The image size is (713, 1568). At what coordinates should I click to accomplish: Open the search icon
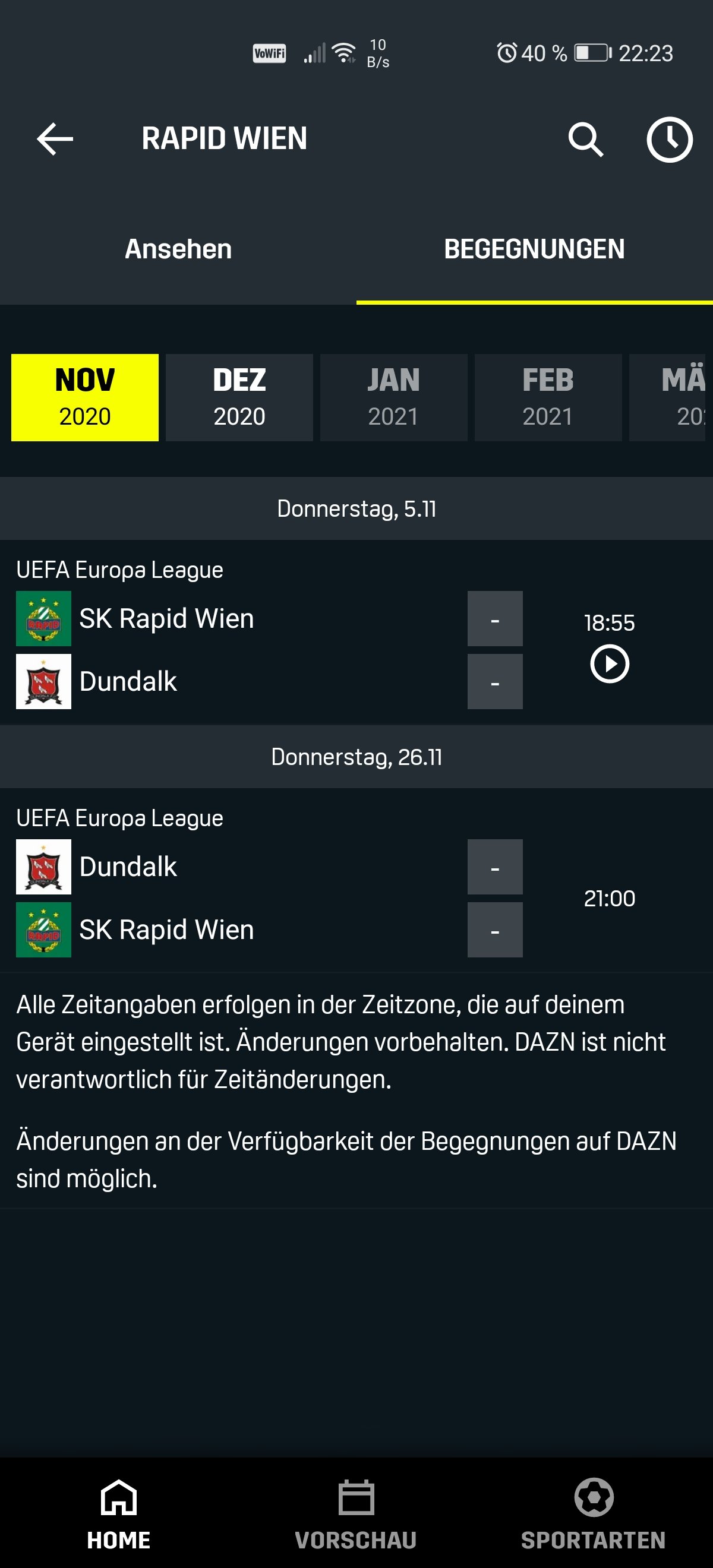(x=585, y=140)
